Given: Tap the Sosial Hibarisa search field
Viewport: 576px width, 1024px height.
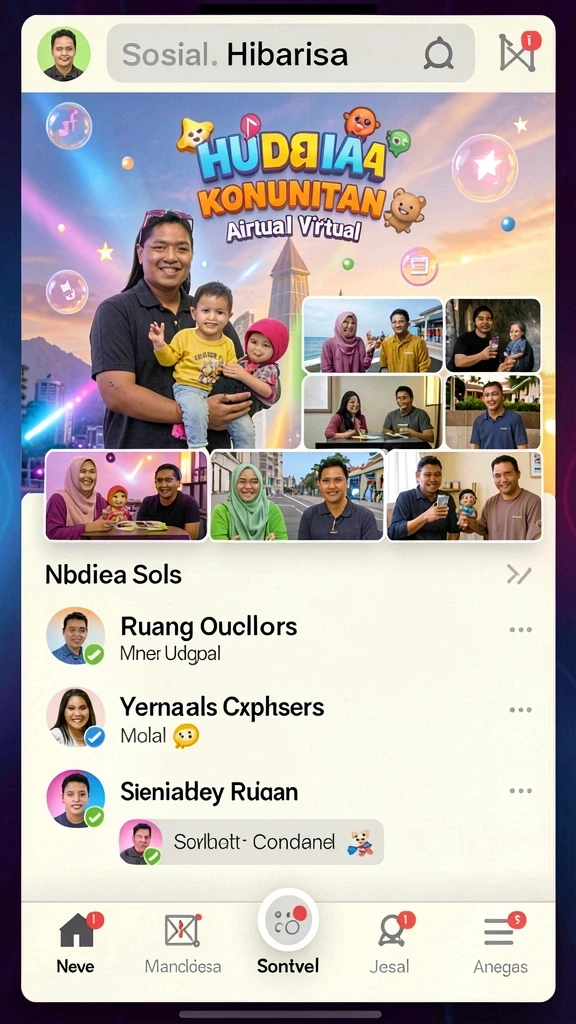Looking at the screenshot, I should coord(291,54).
